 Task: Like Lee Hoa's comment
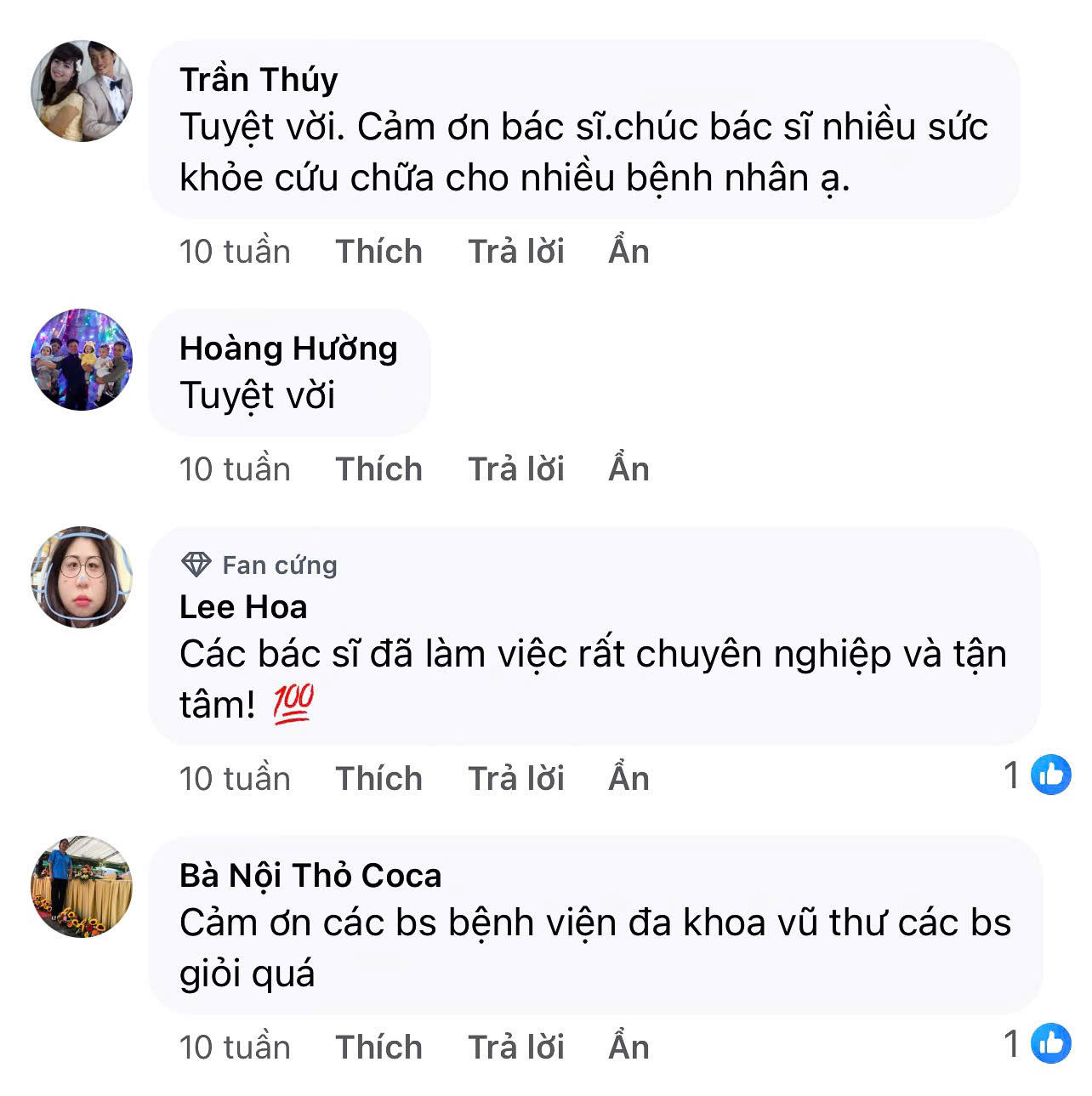pos(378,779)
